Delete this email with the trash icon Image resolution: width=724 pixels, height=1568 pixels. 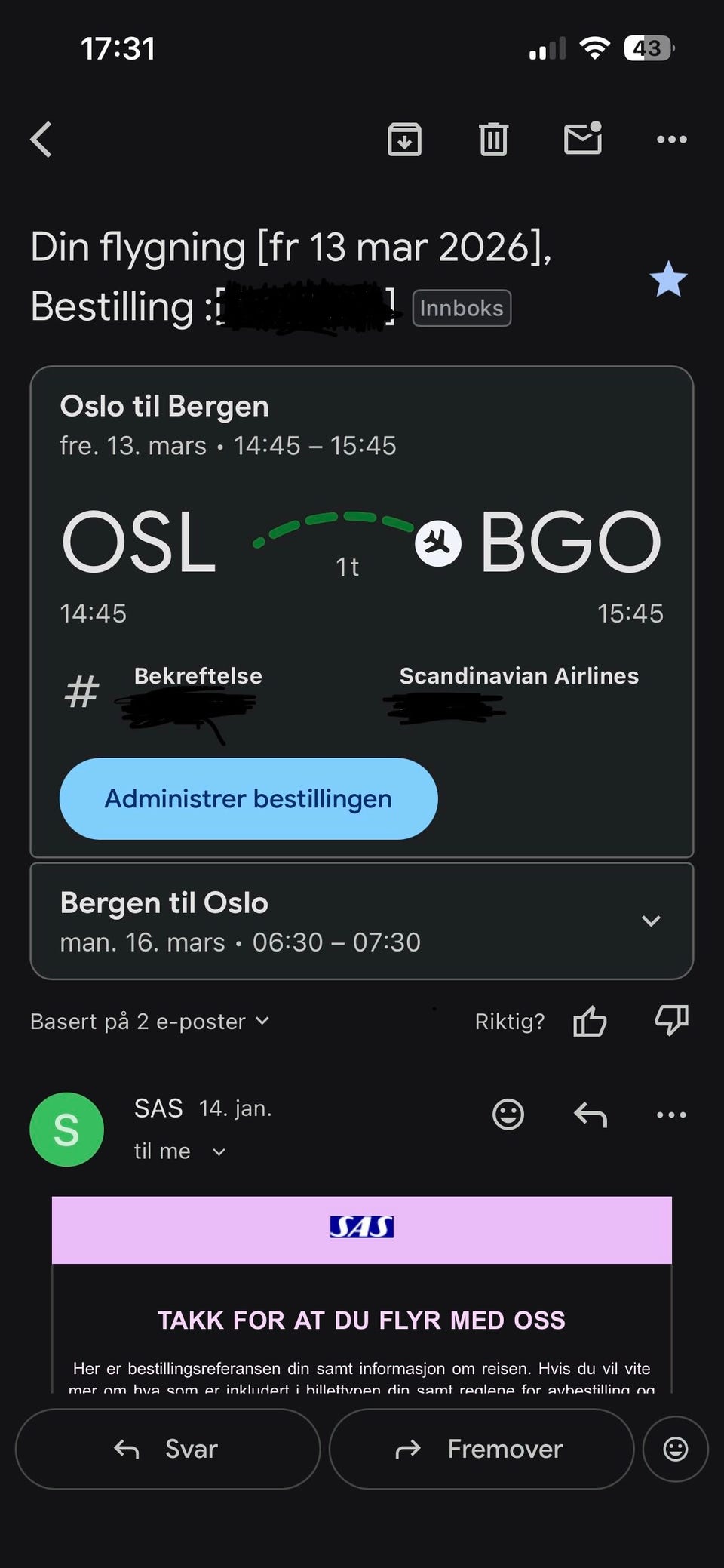click(494, 139)
